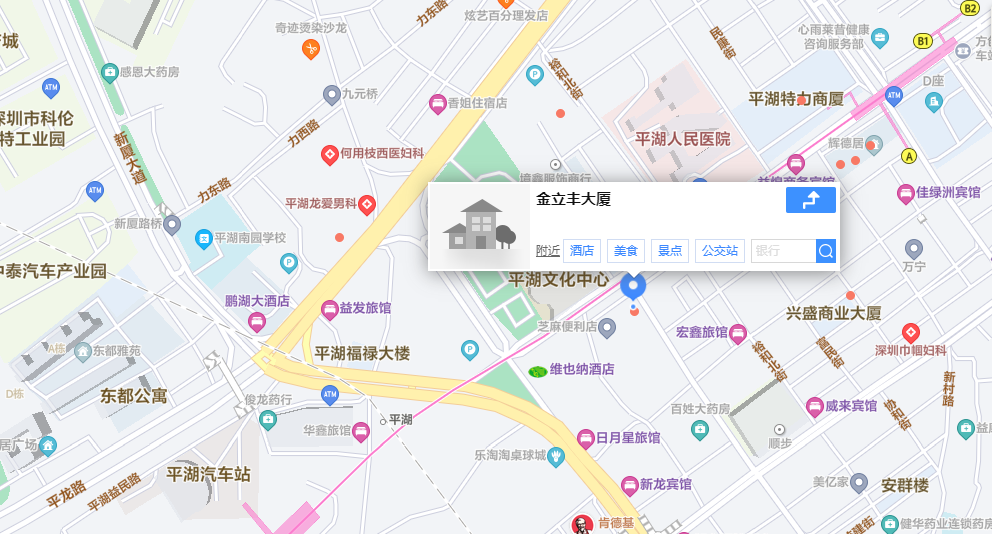Search nearby 公交站
The height and width of the screenshot is (534, 992).
720,251
